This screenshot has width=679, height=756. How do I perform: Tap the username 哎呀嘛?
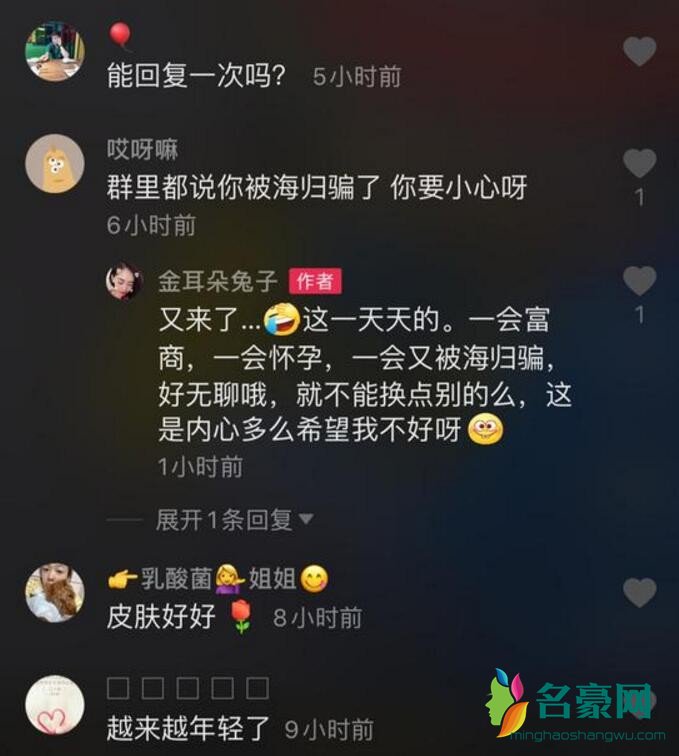click(142, 150)
